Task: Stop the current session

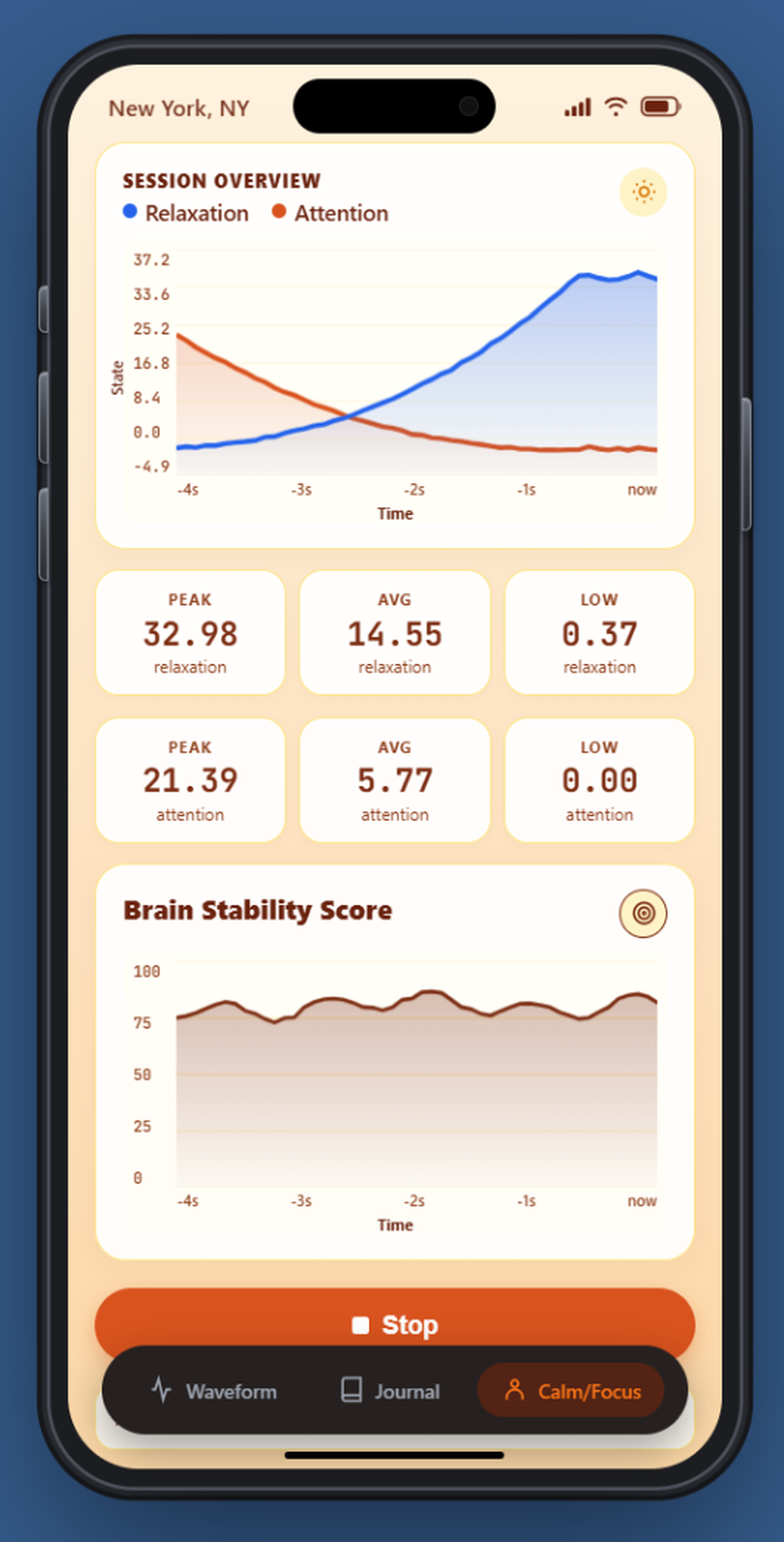Action: (x=395, y=1324)
